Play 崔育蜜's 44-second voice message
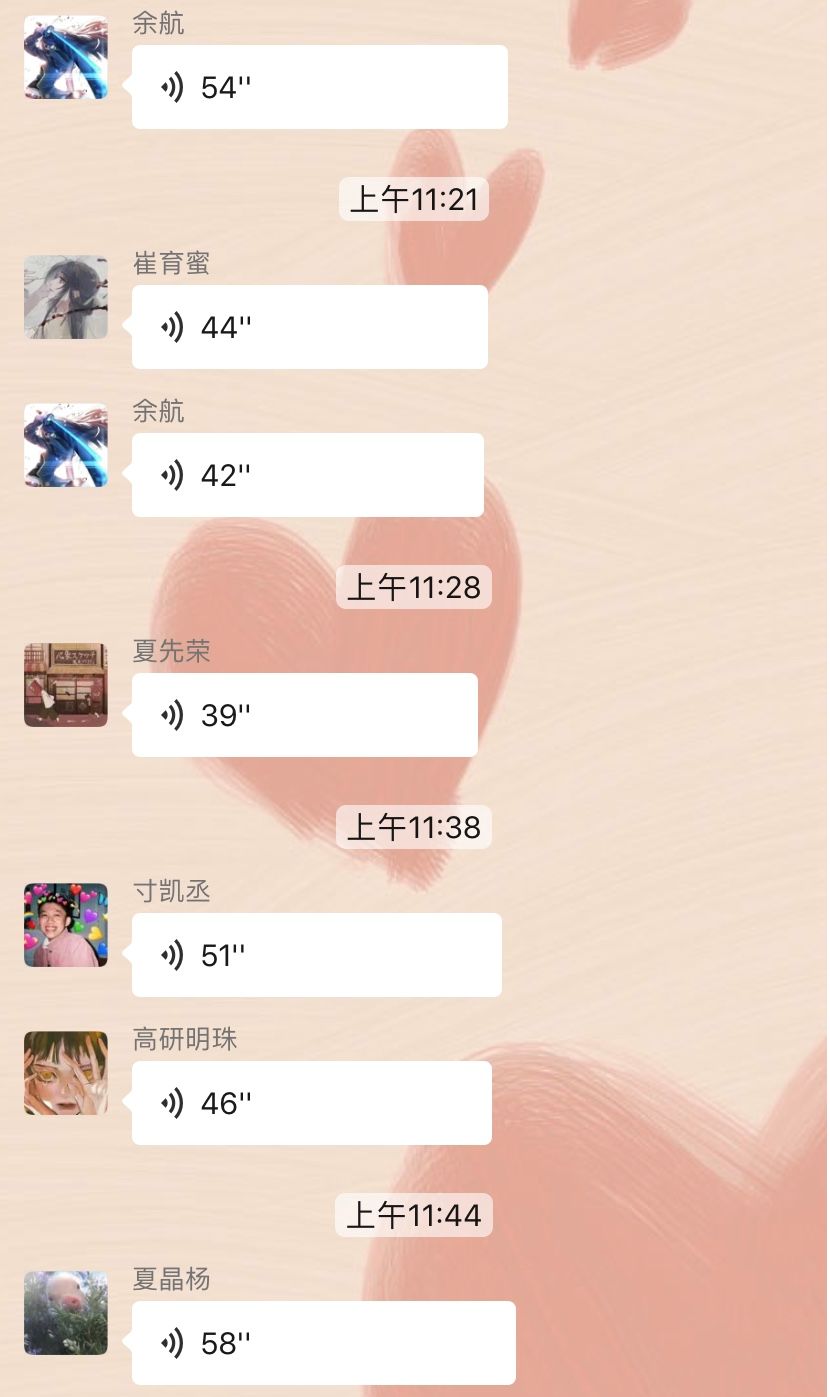 pyautogui.click(x=309, y=327)
